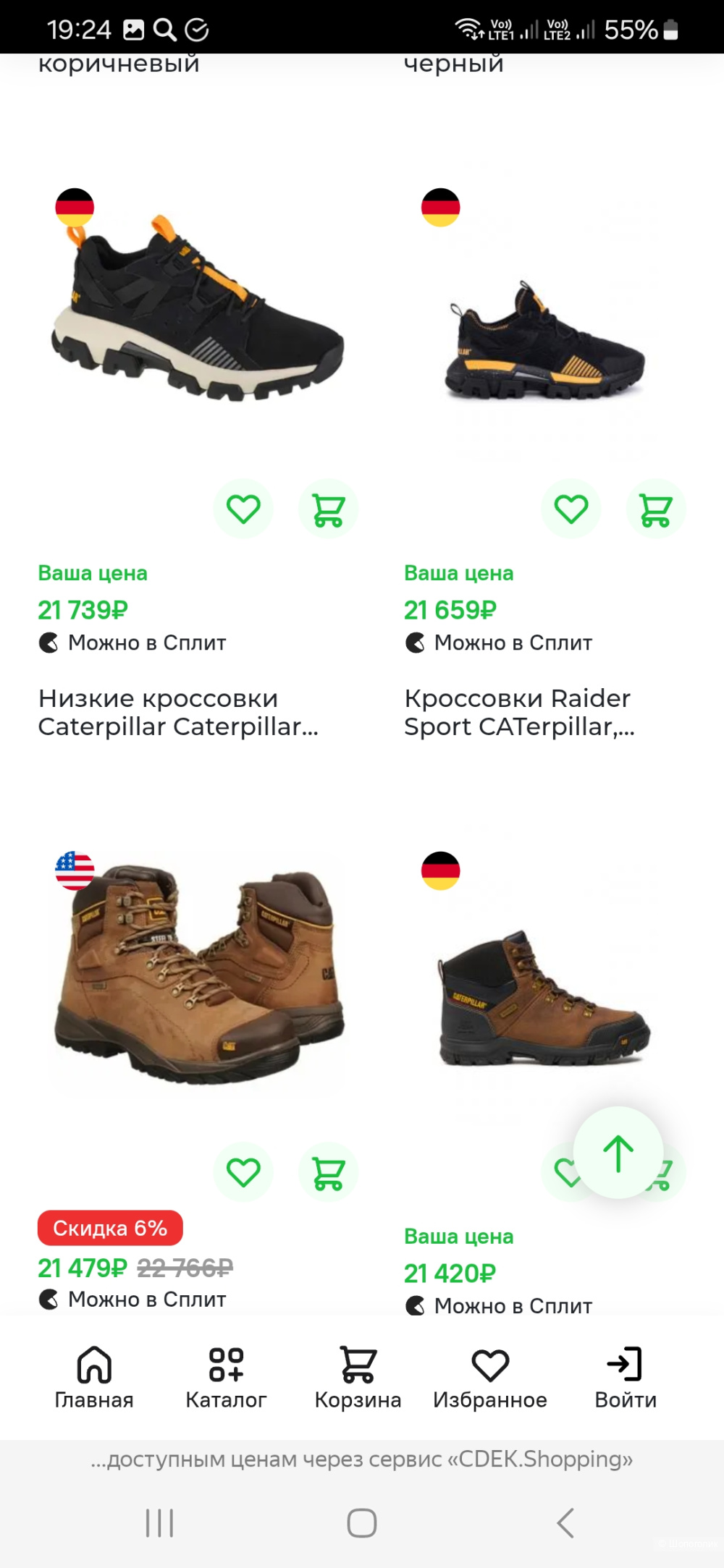Switch to the Каталог tab
Image resolution: width=724 pixels, height=1568 pixels.
[226, 1378]
